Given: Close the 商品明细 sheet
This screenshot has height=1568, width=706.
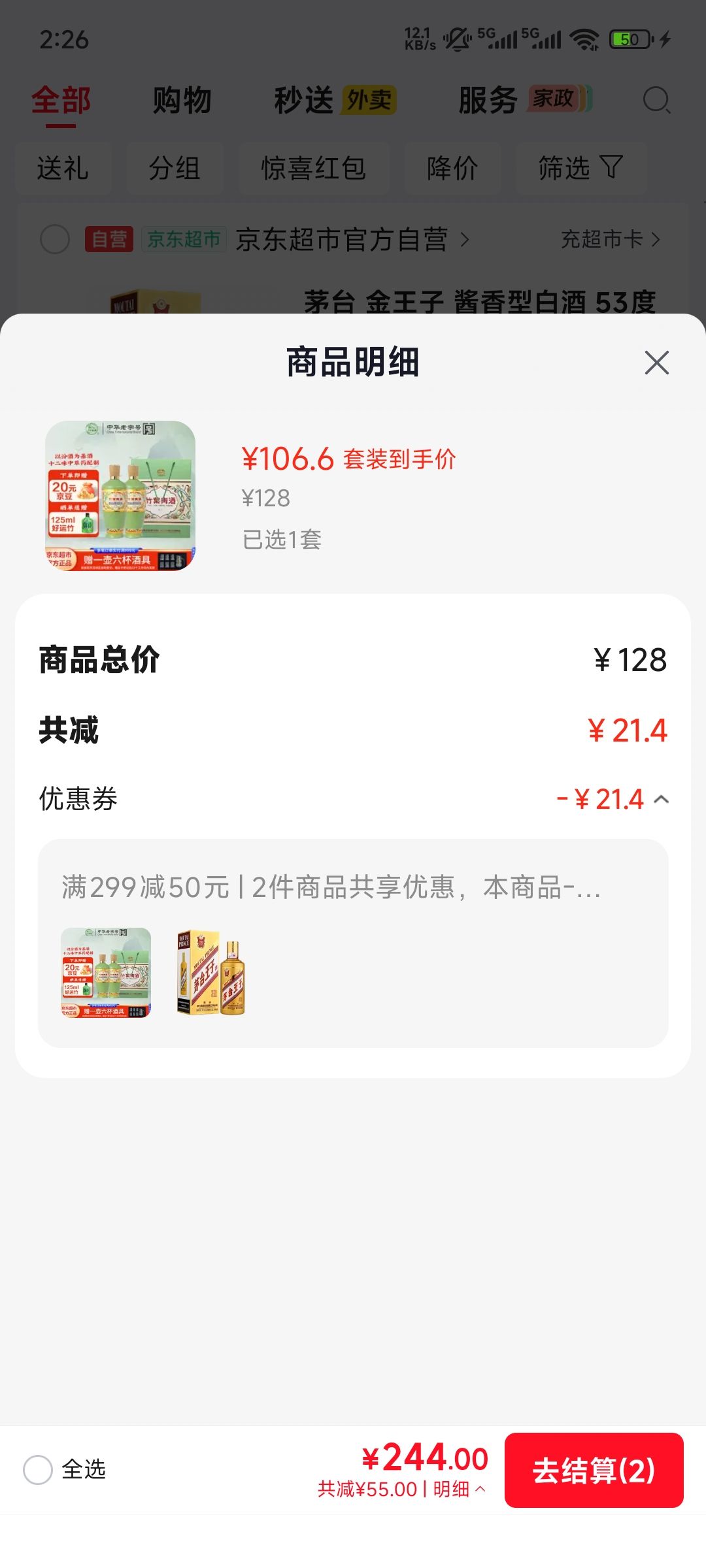Looking at the screenshot, I should tap(656, 363).
